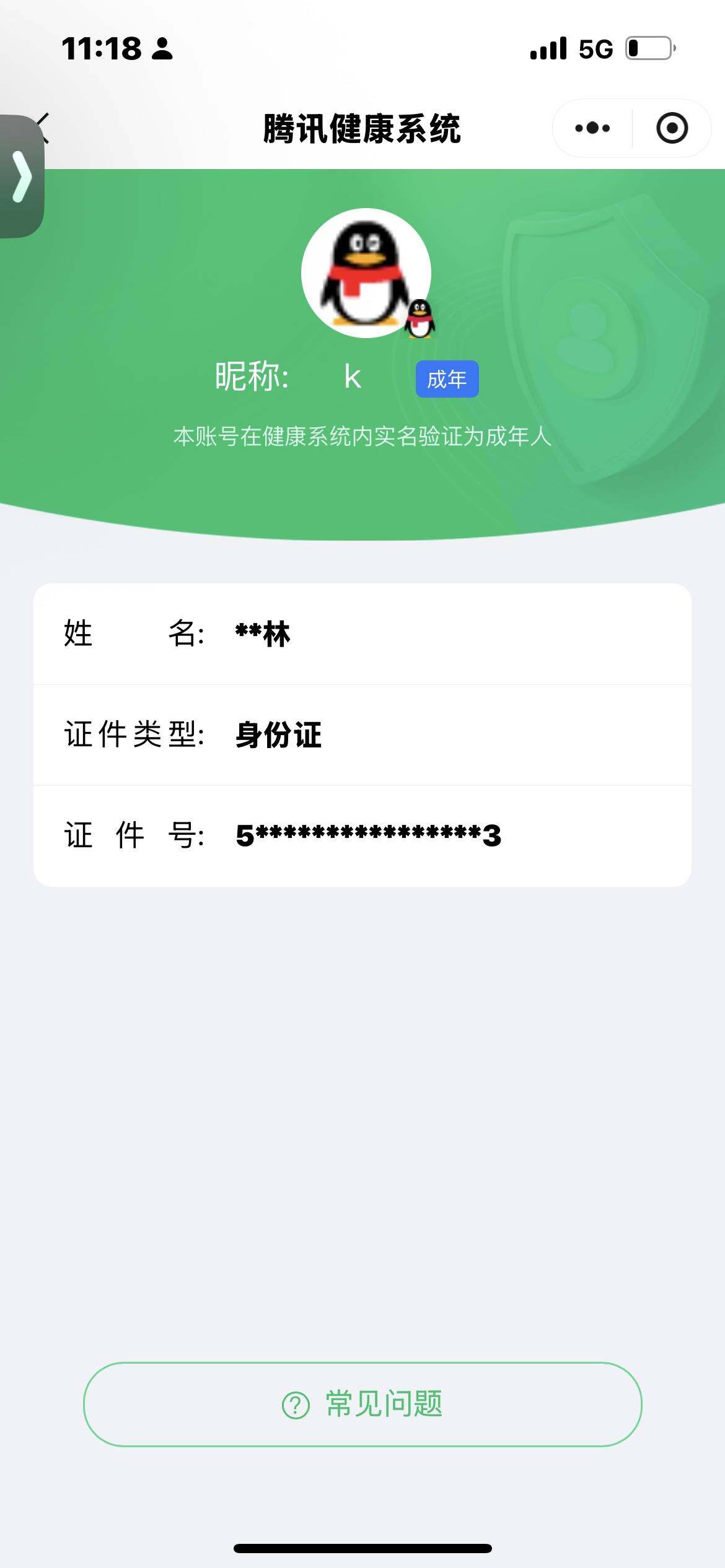Screen dimensions: 725x1568
Task: Select the 姓名 information row
Action: coord(362,634)
